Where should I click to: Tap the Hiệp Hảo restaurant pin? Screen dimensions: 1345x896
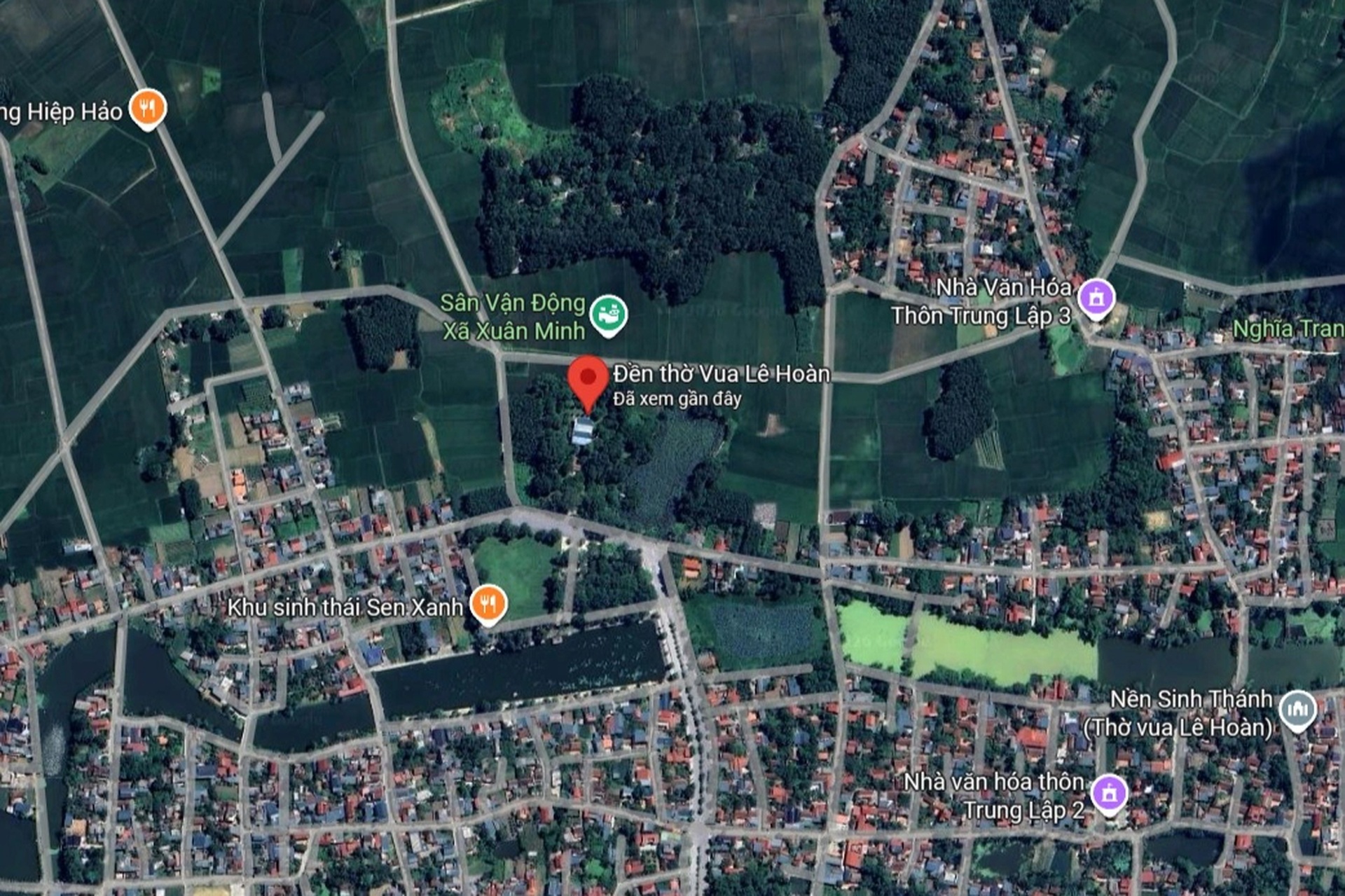[148, 109]
